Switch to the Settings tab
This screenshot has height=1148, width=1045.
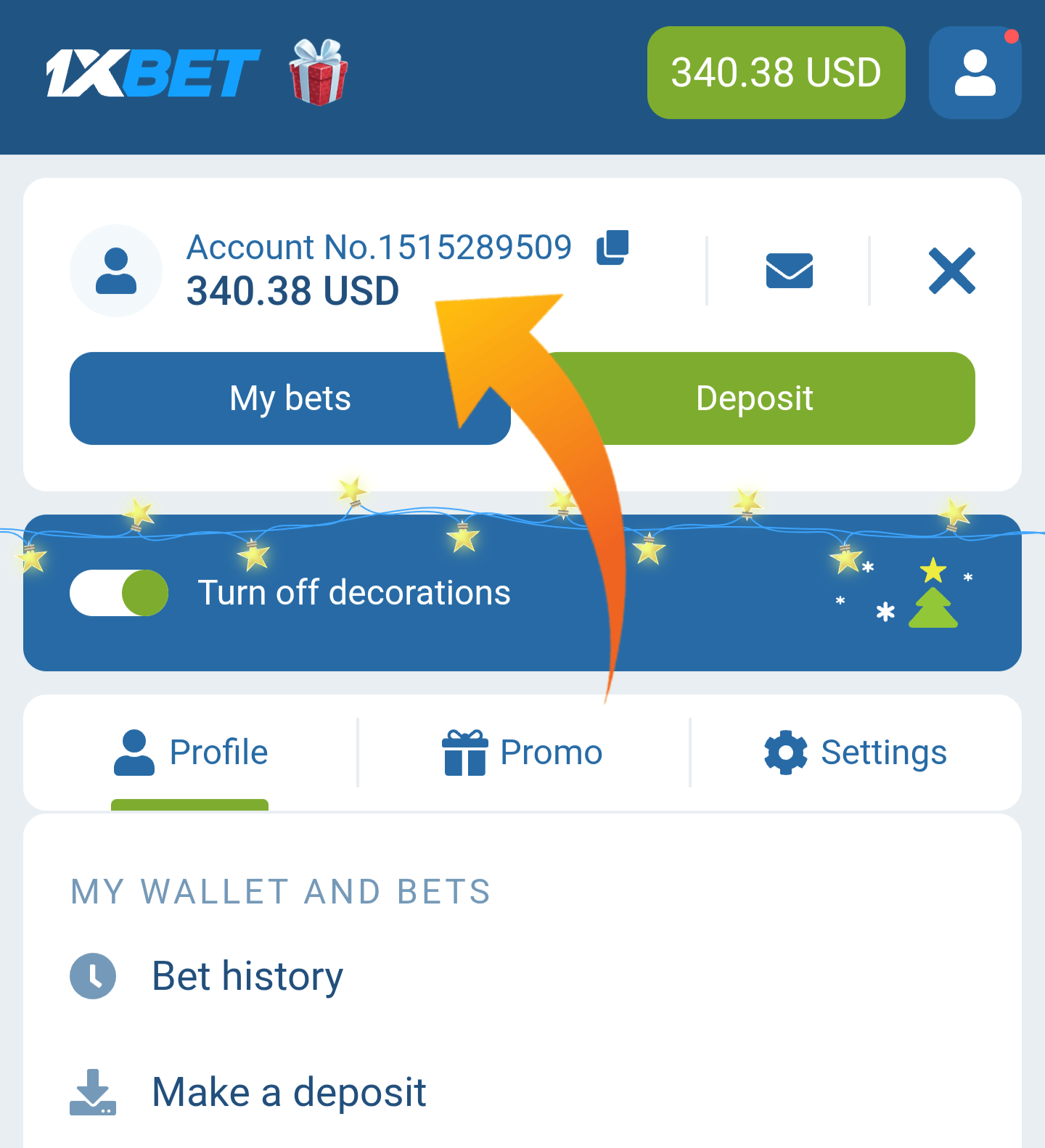click(856, 753)
